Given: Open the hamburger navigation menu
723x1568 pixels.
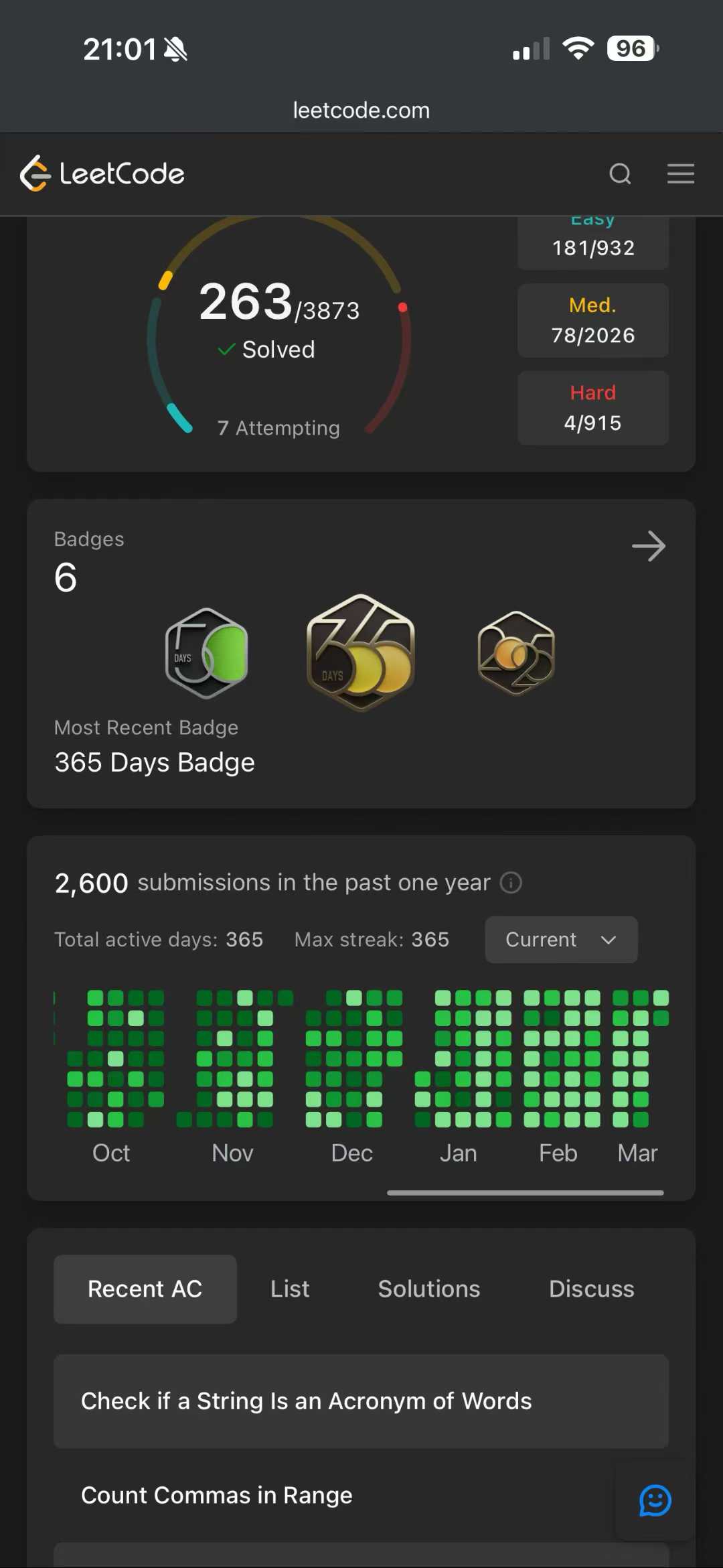Looking at the screenshot, I should click(680, 174).
